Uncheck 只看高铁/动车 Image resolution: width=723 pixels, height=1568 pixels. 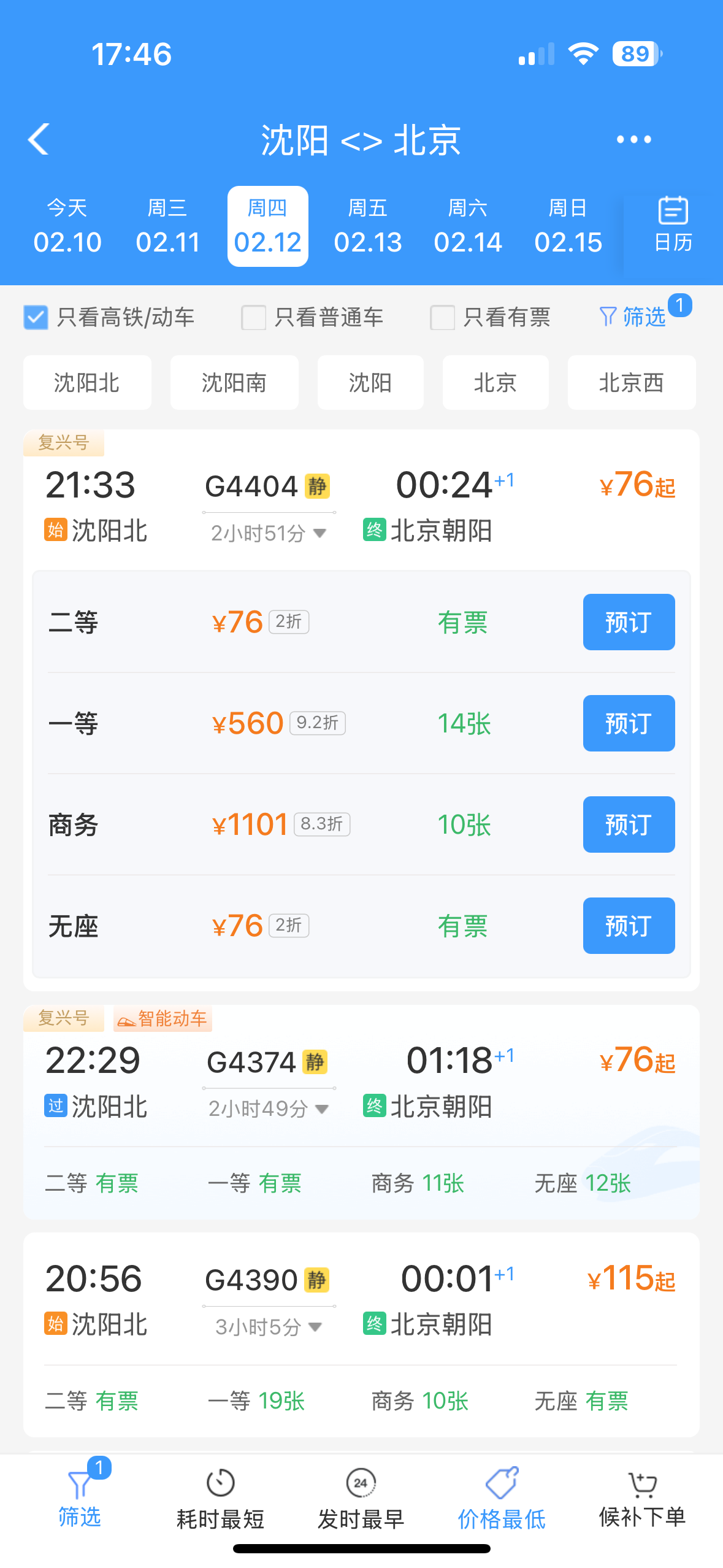36,317
